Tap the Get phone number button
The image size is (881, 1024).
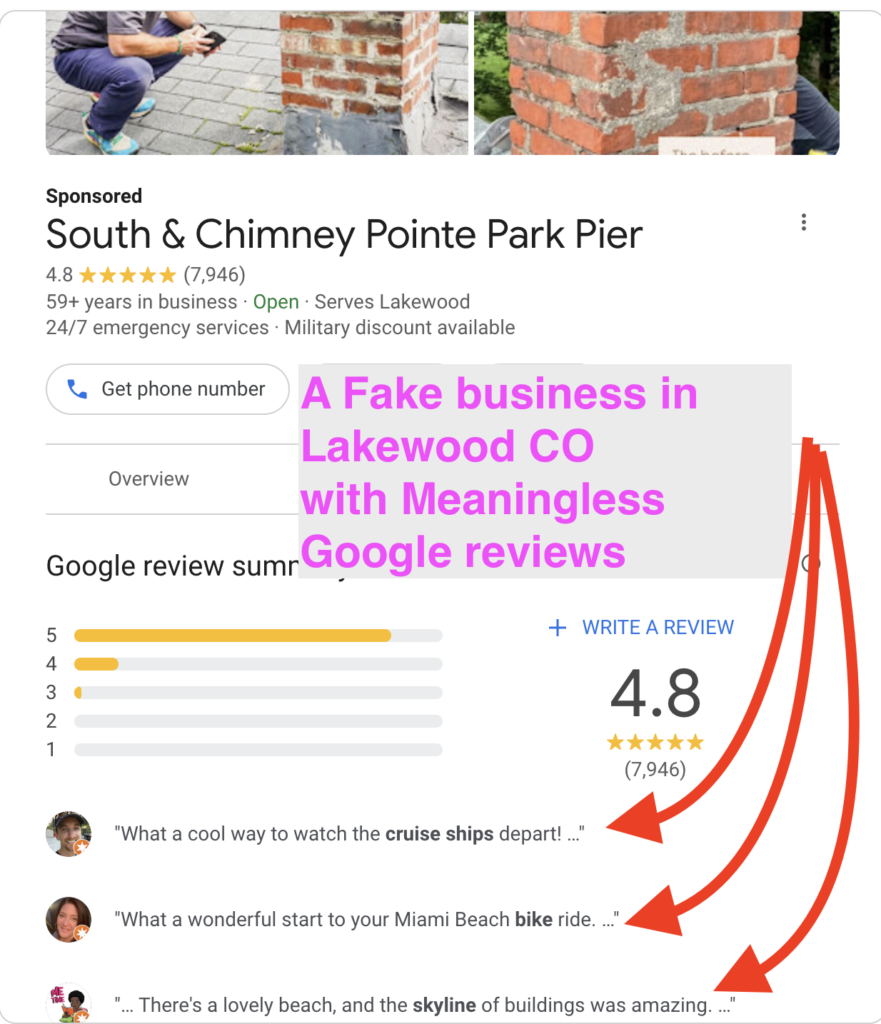coord(167,389)
